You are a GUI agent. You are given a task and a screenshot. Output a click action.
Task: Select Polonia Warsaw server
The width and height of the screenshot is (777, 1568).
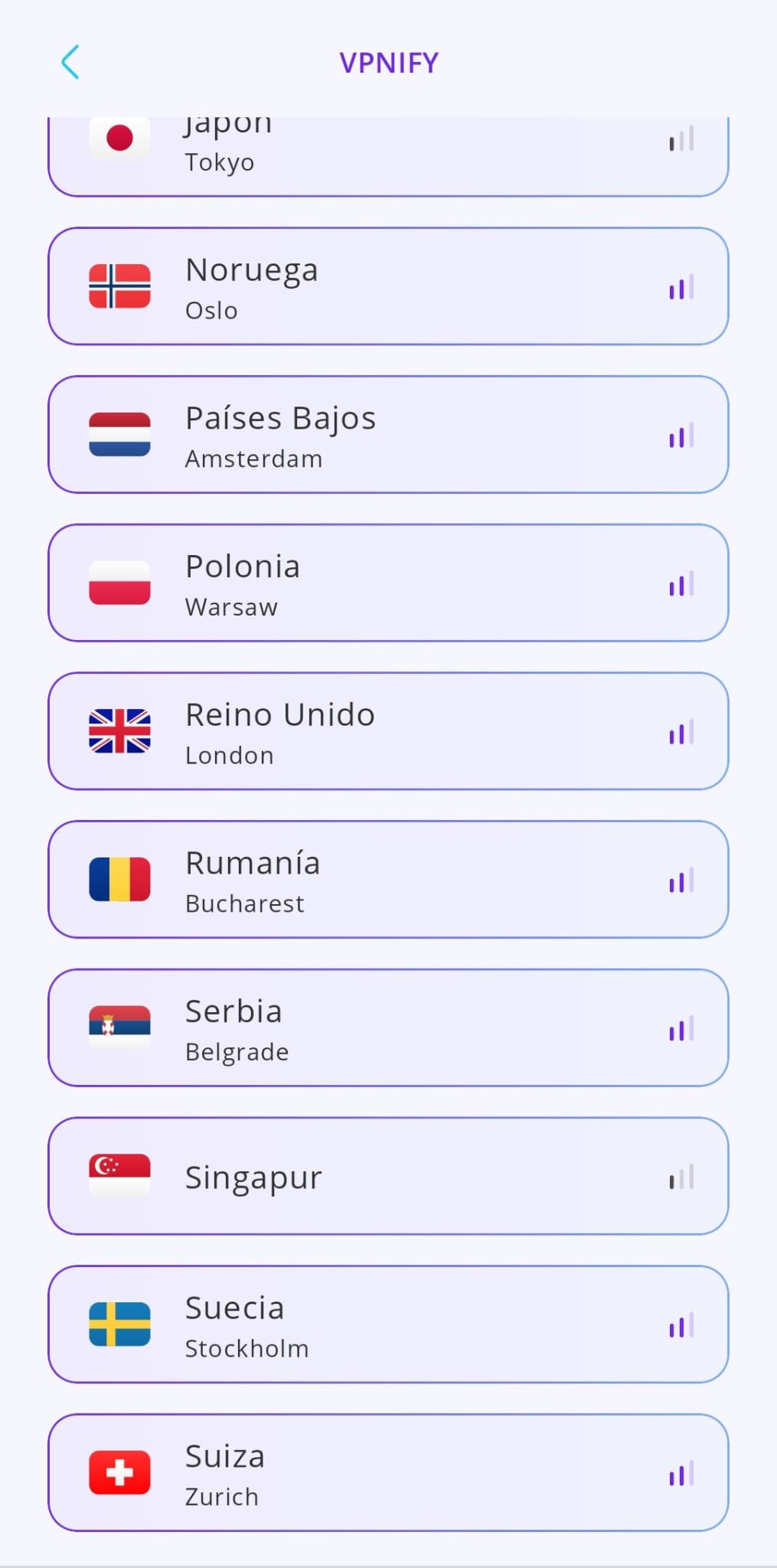click(387, 583)
